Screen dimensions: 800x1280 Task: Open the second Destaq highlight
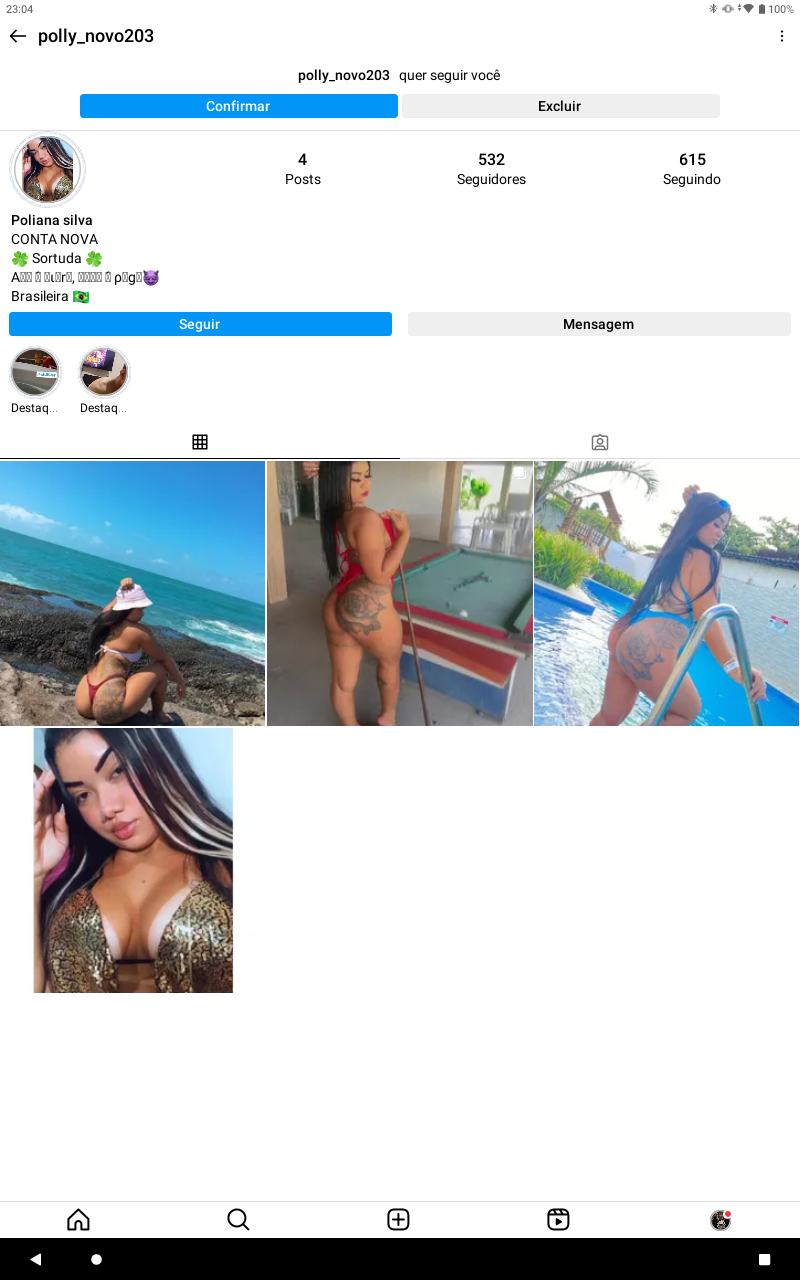click(104, 373)
